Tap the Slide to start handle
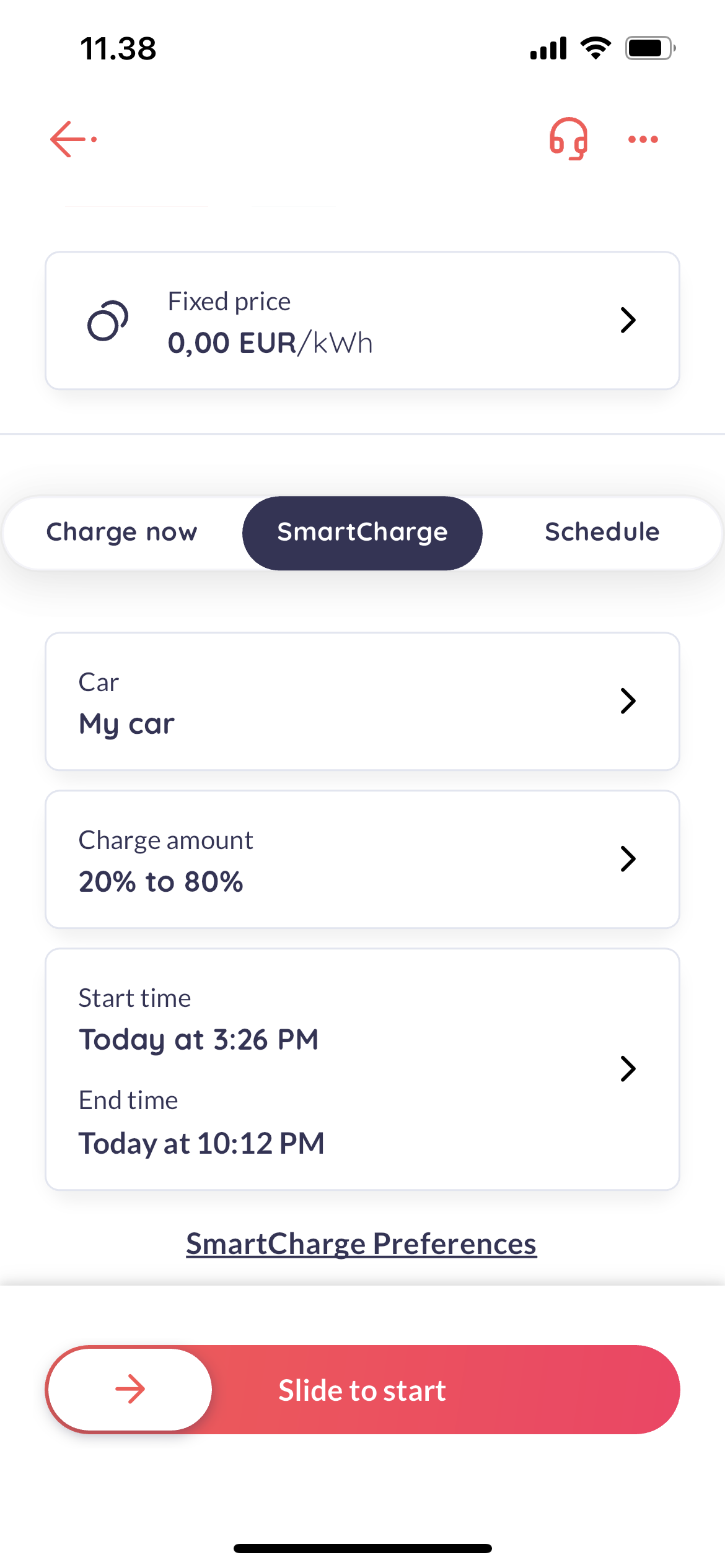The width and height of the screenshot is (725, 1568). tap(130, 1390)
